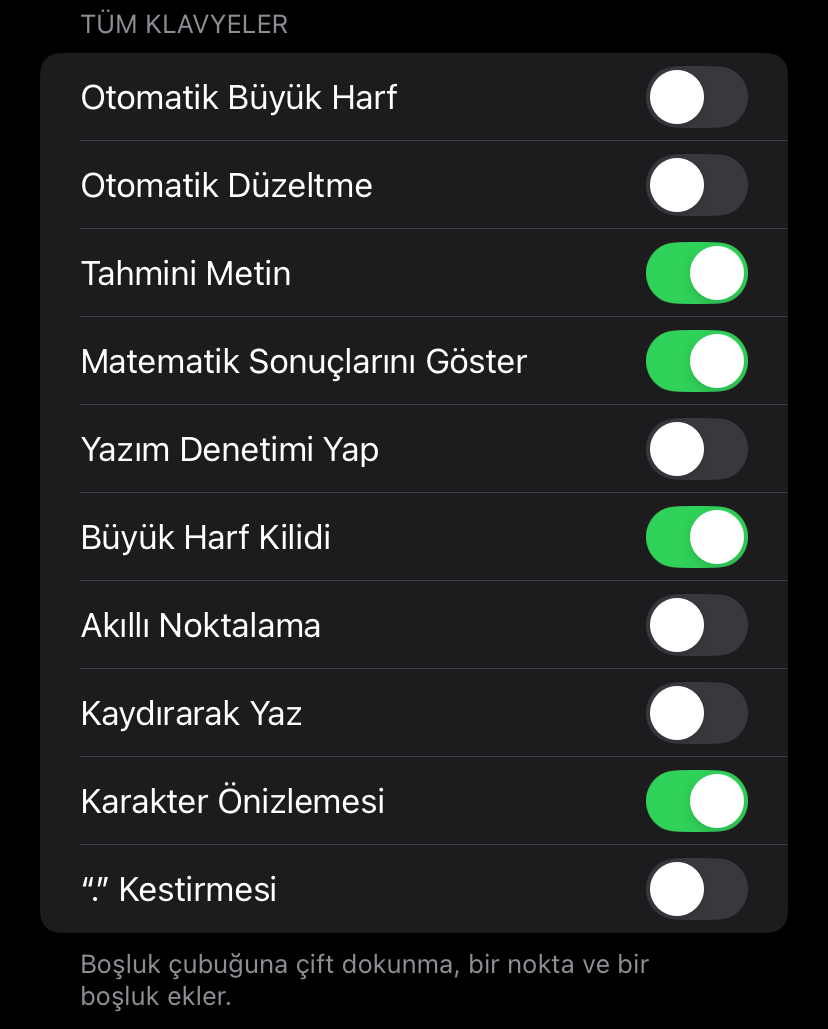828x1029 pixels.
Task: Enable the Otomatik Büyük Harf switch
Action: (x=697, y=97)
